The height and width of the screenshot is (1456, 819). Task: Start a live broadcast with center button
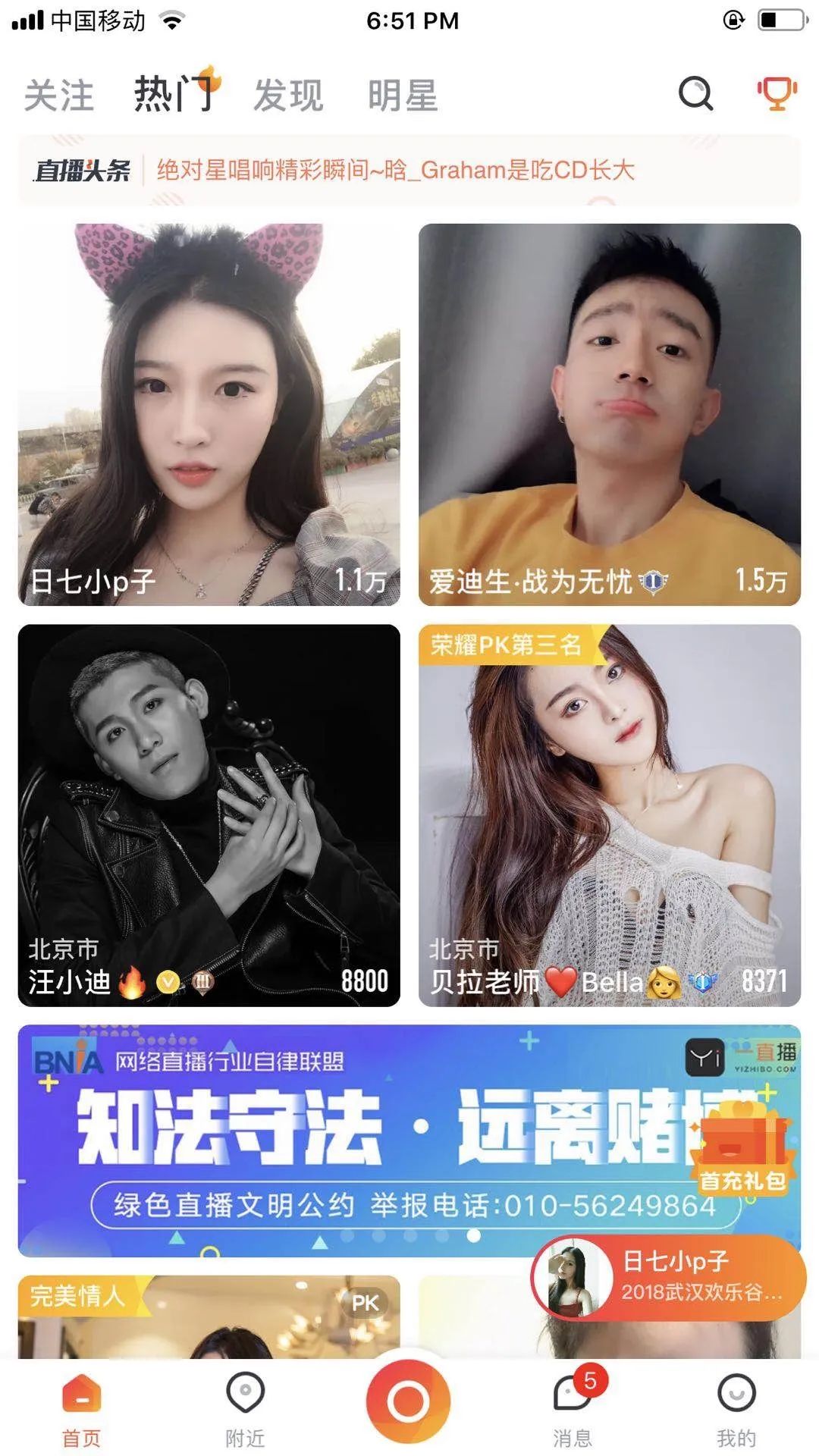click(x=409, y=1401)
